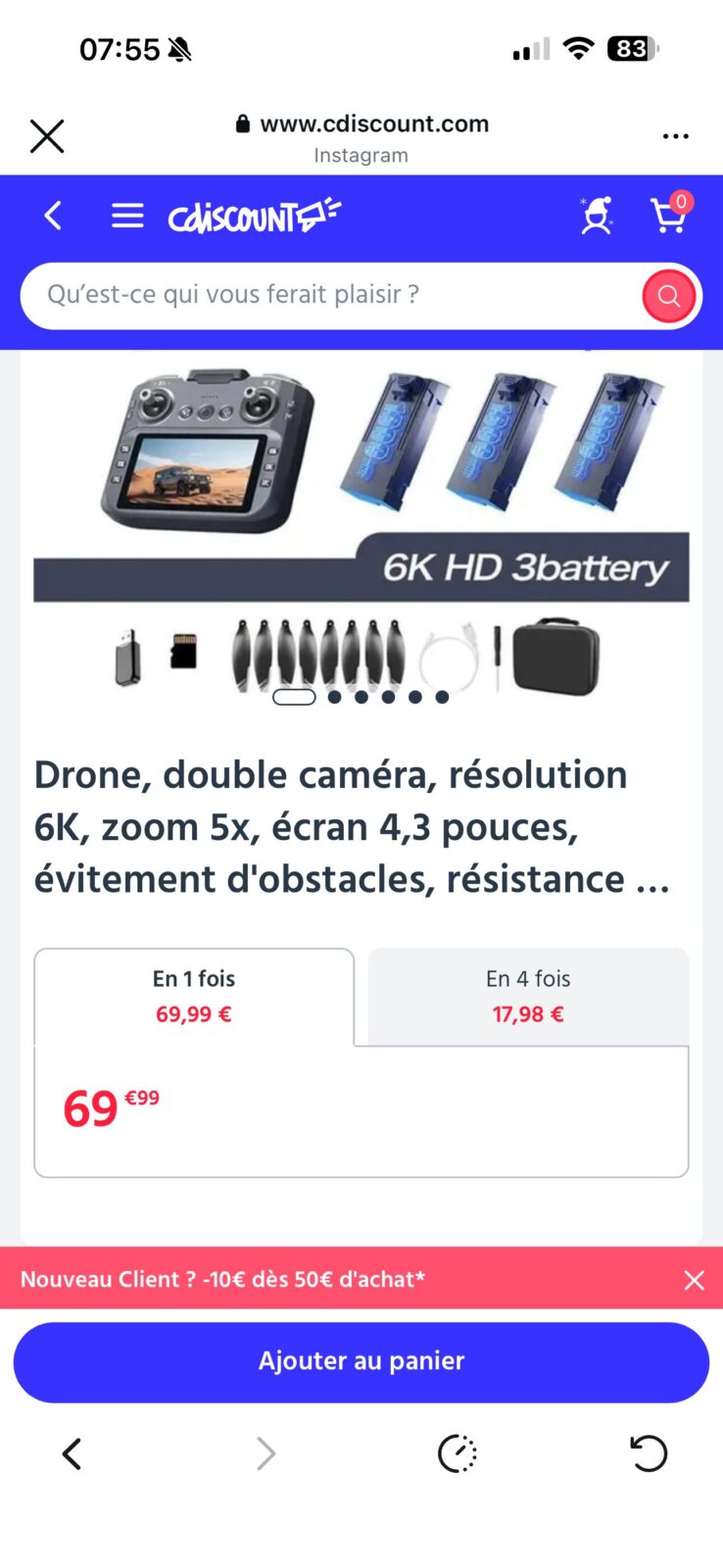Go back a page in the browser toolbar
The width and height of the screenshot is (723, 1568).
[x=72, y=1453]
